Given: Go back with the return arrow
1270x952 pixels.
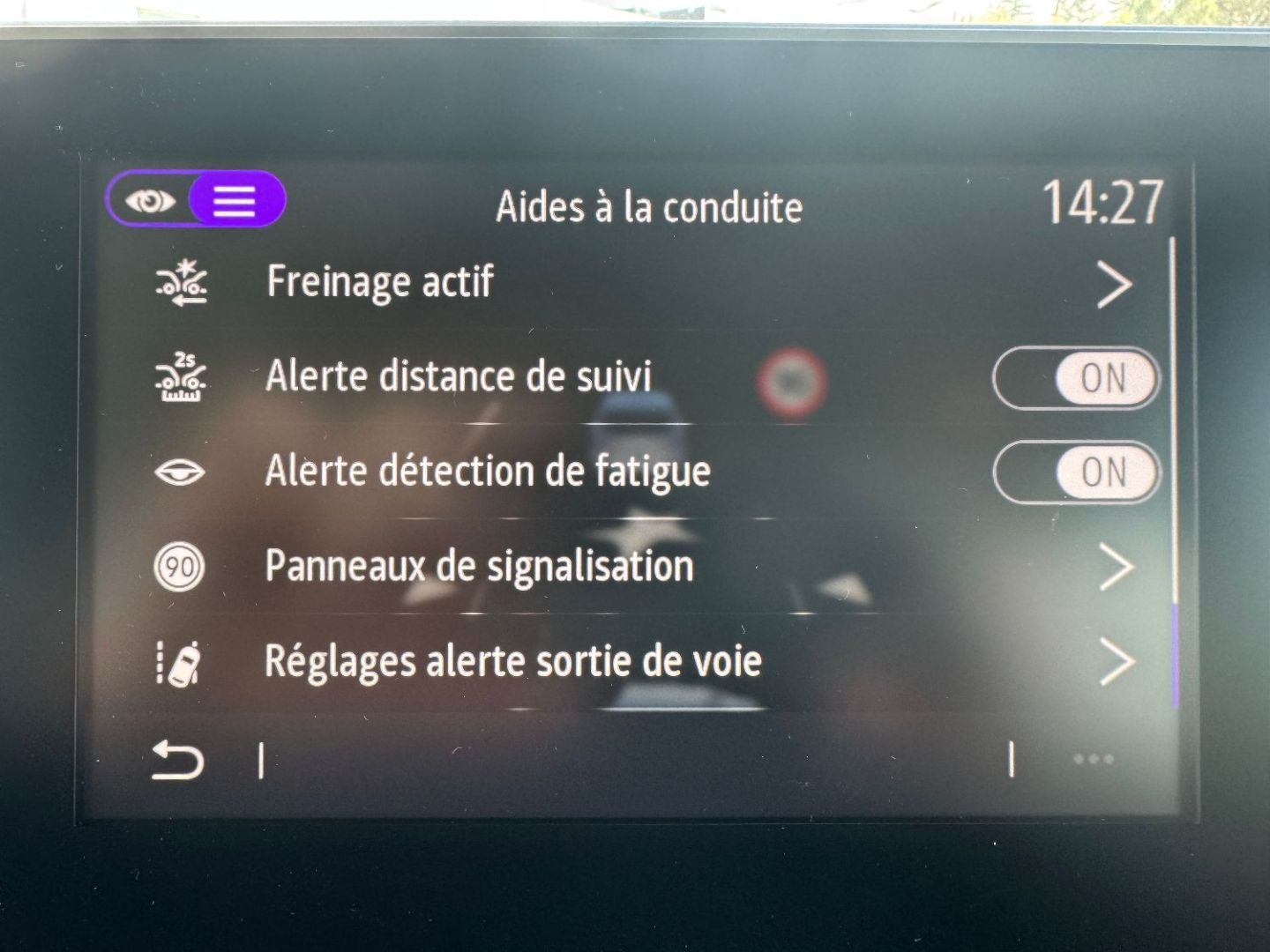Looking at the screenshot, I should pos(177,760).
